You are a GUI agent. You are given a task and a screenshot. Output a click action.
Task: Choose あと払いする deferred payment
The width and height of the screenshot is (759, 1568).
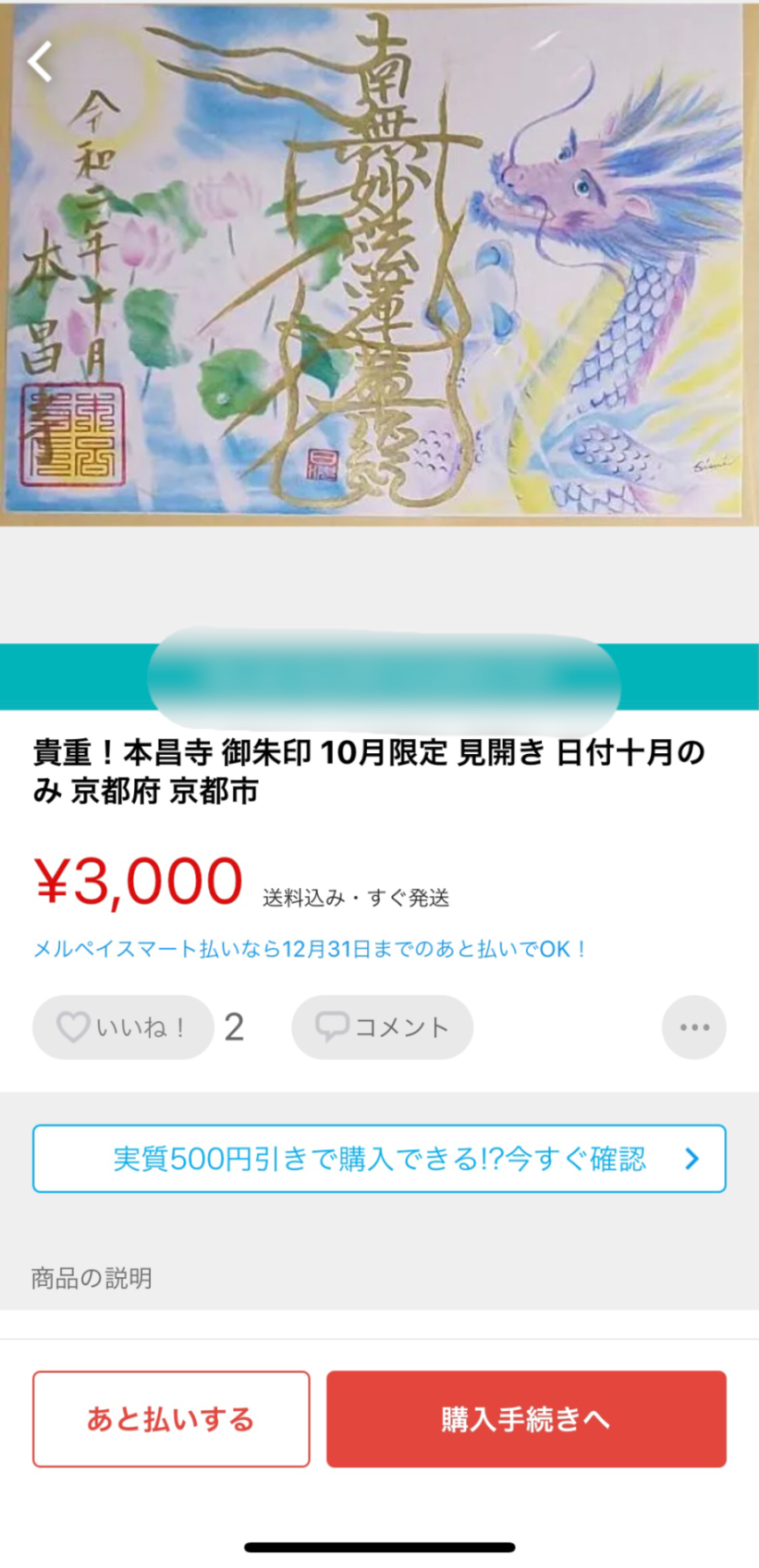pos(171,1418)
